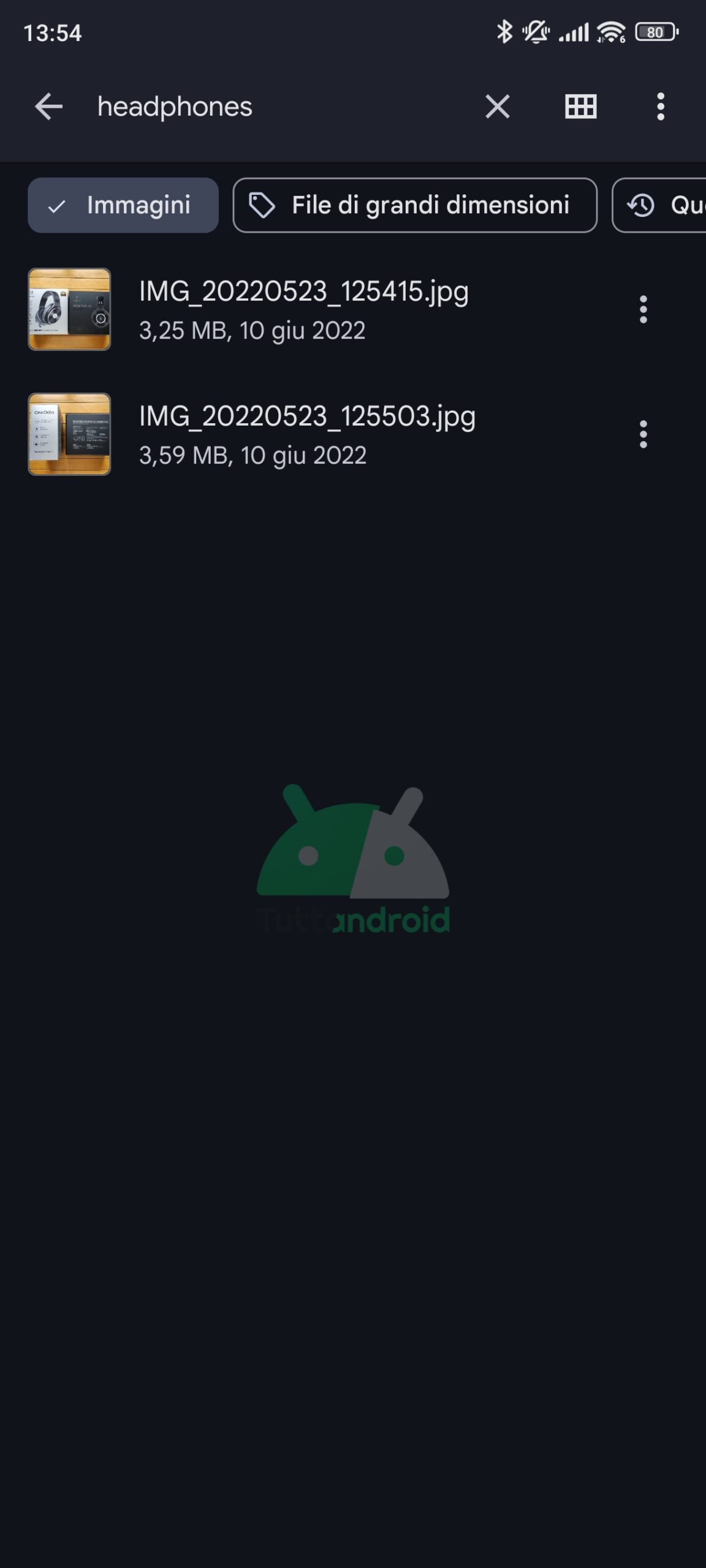Open IMG_20220523_125415.jpg
Viewport: 706px width, 1568px height.
[303, 309]
